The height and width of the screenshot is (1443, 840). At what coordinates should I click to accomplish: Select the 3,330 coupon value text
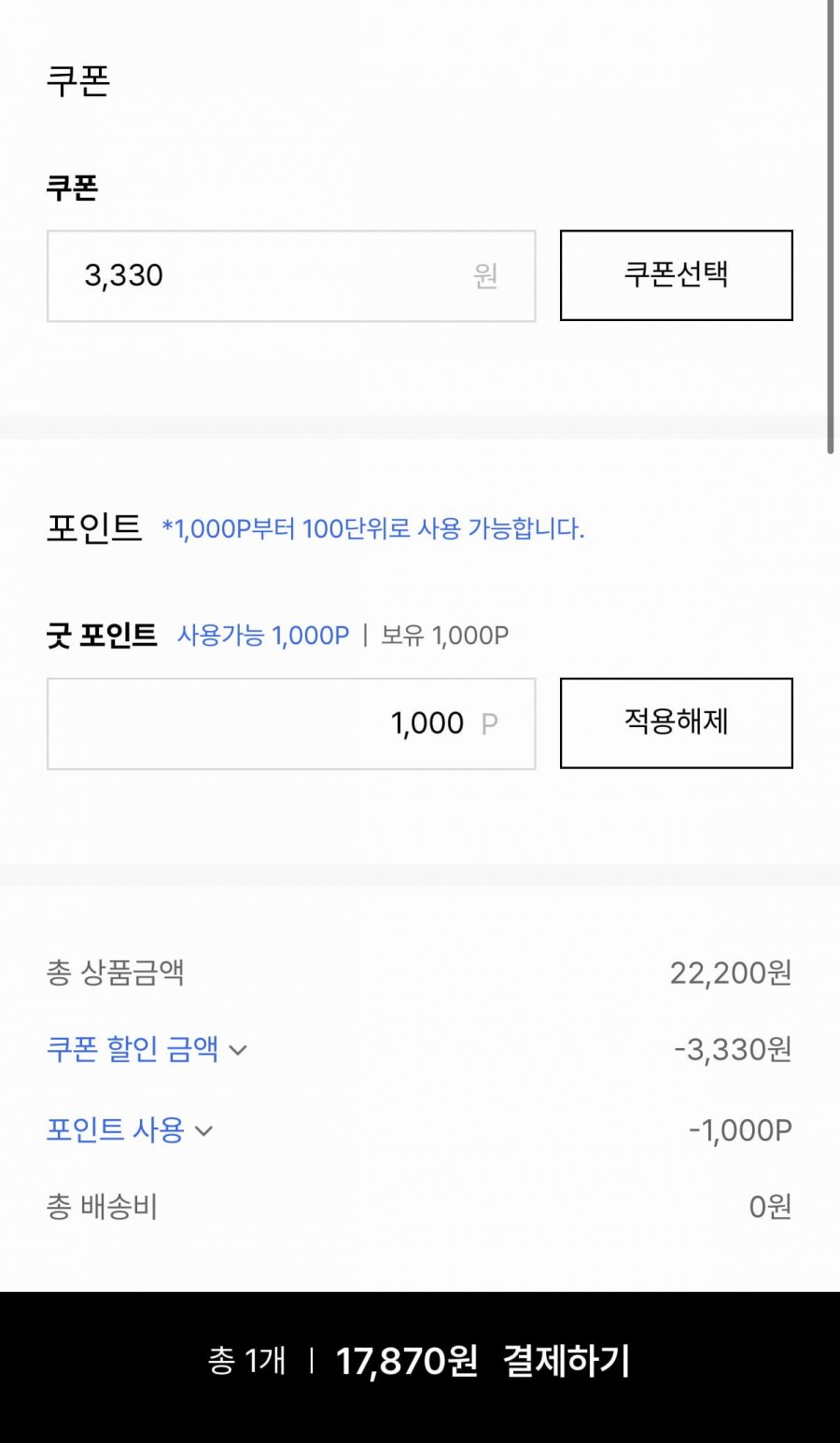coord(124,275)
